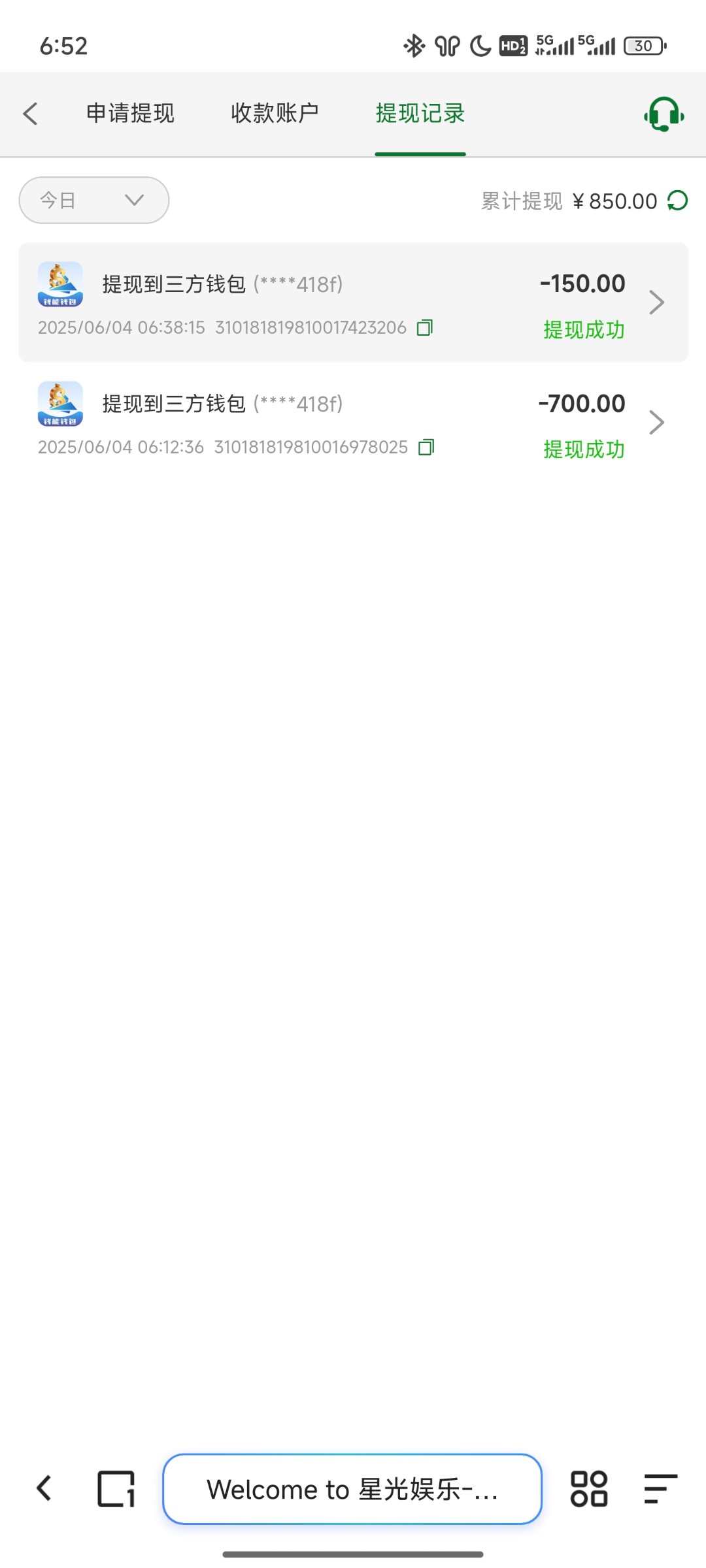Open the browser tab switcher
Screen dimensions: 706x1568
point(116,1489)
